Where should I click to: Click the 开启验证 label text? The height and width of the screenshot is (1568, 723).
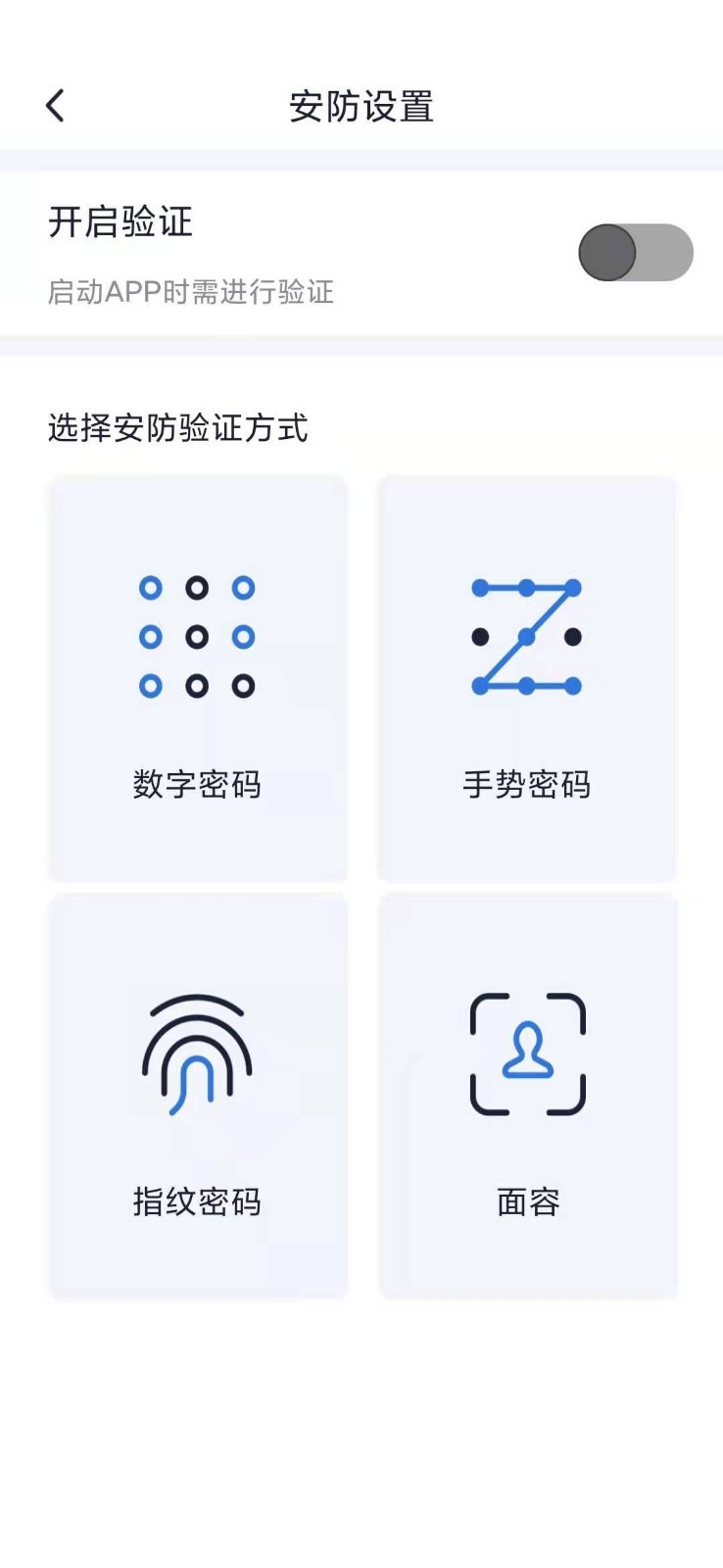[120, 223]
